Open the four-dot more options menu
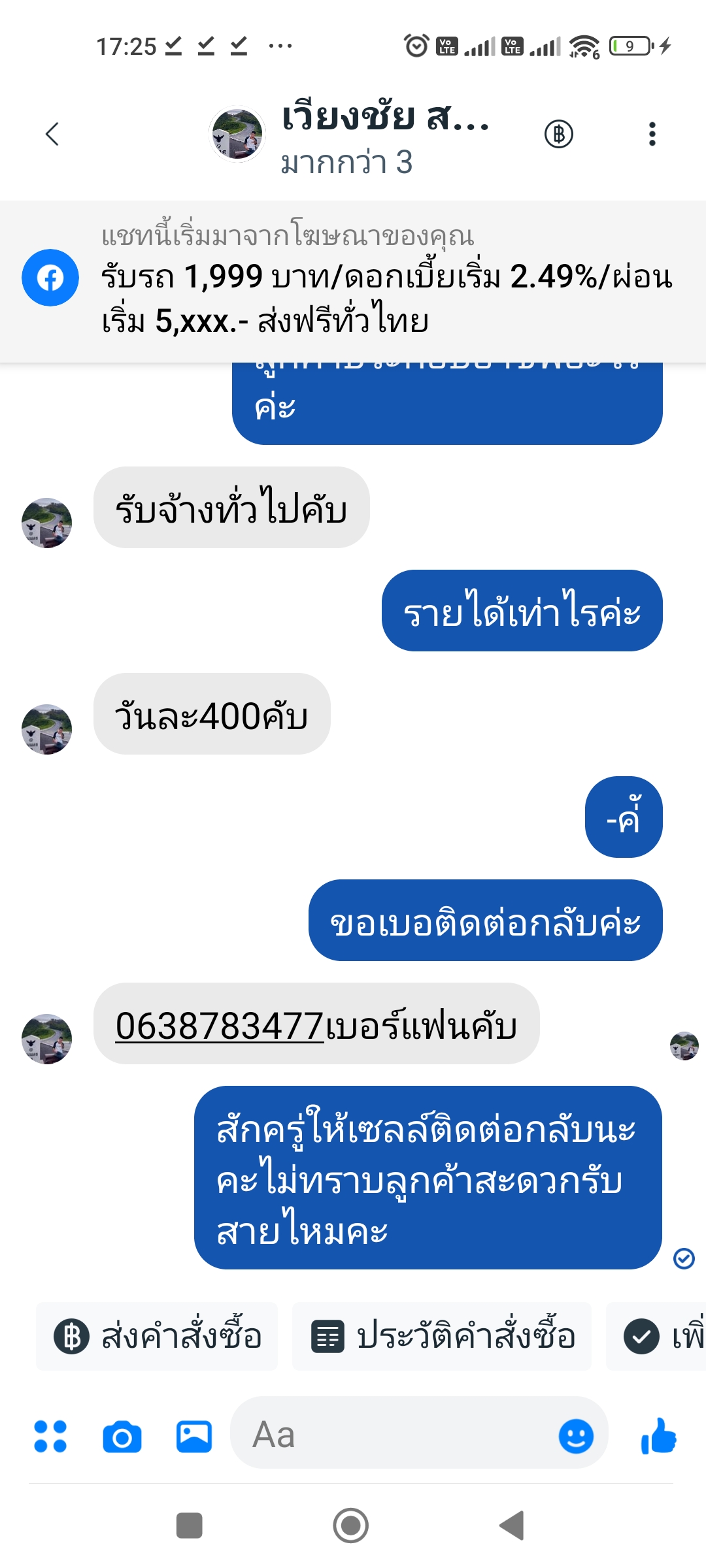 click(50, 1437)
